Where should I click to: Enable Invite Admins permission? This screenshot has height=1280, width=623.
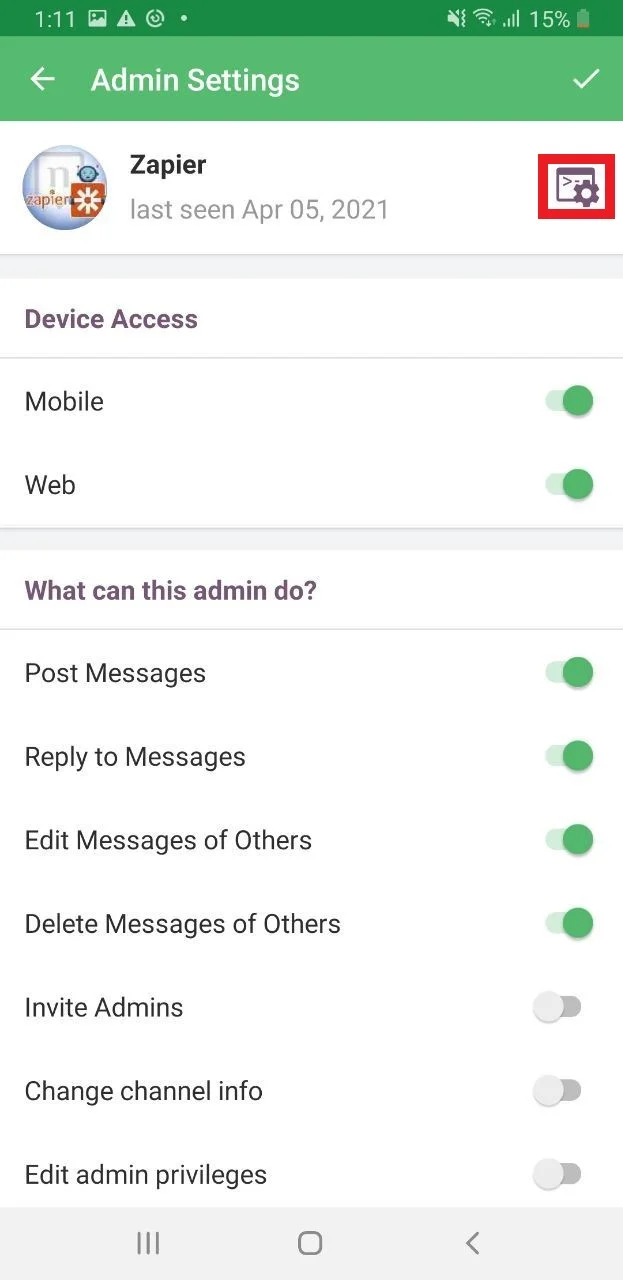[557, 1008]
